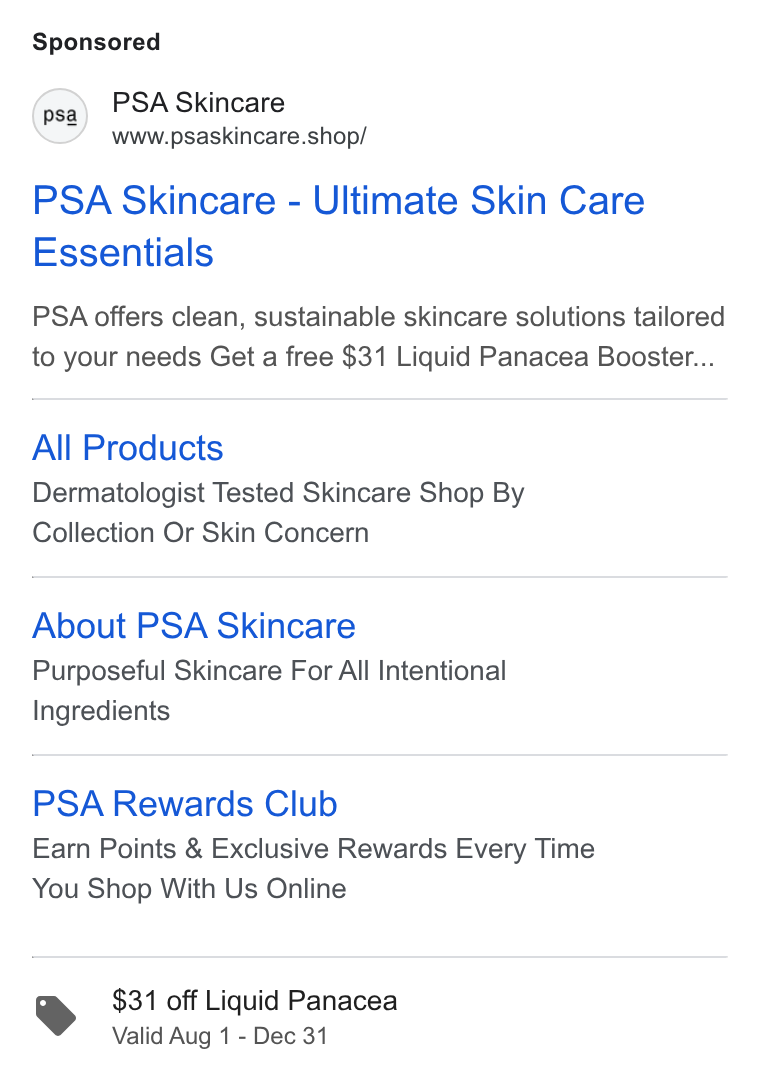
Task: Tap the www.psaskincare.shop URL
Action: point(240,136)
